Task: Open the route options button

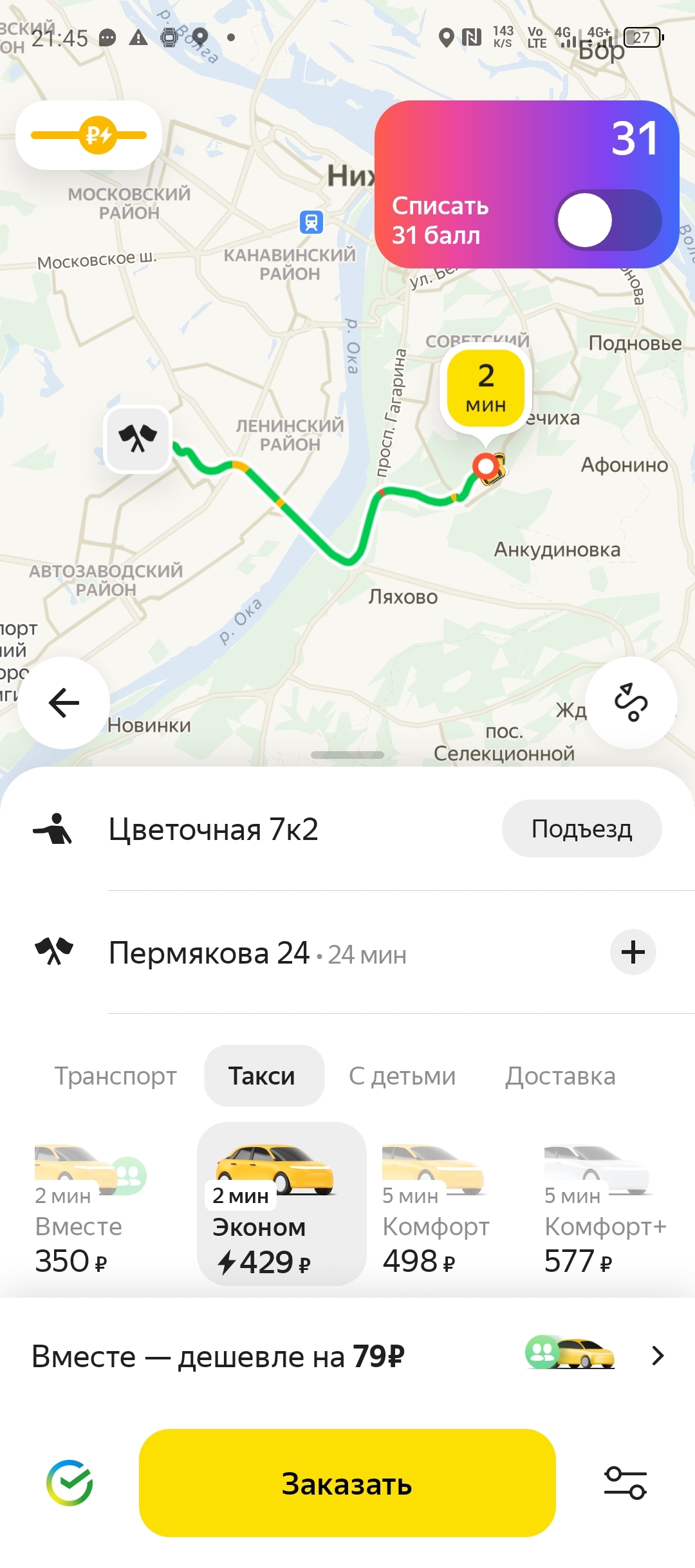Action: tap(631, 702)
